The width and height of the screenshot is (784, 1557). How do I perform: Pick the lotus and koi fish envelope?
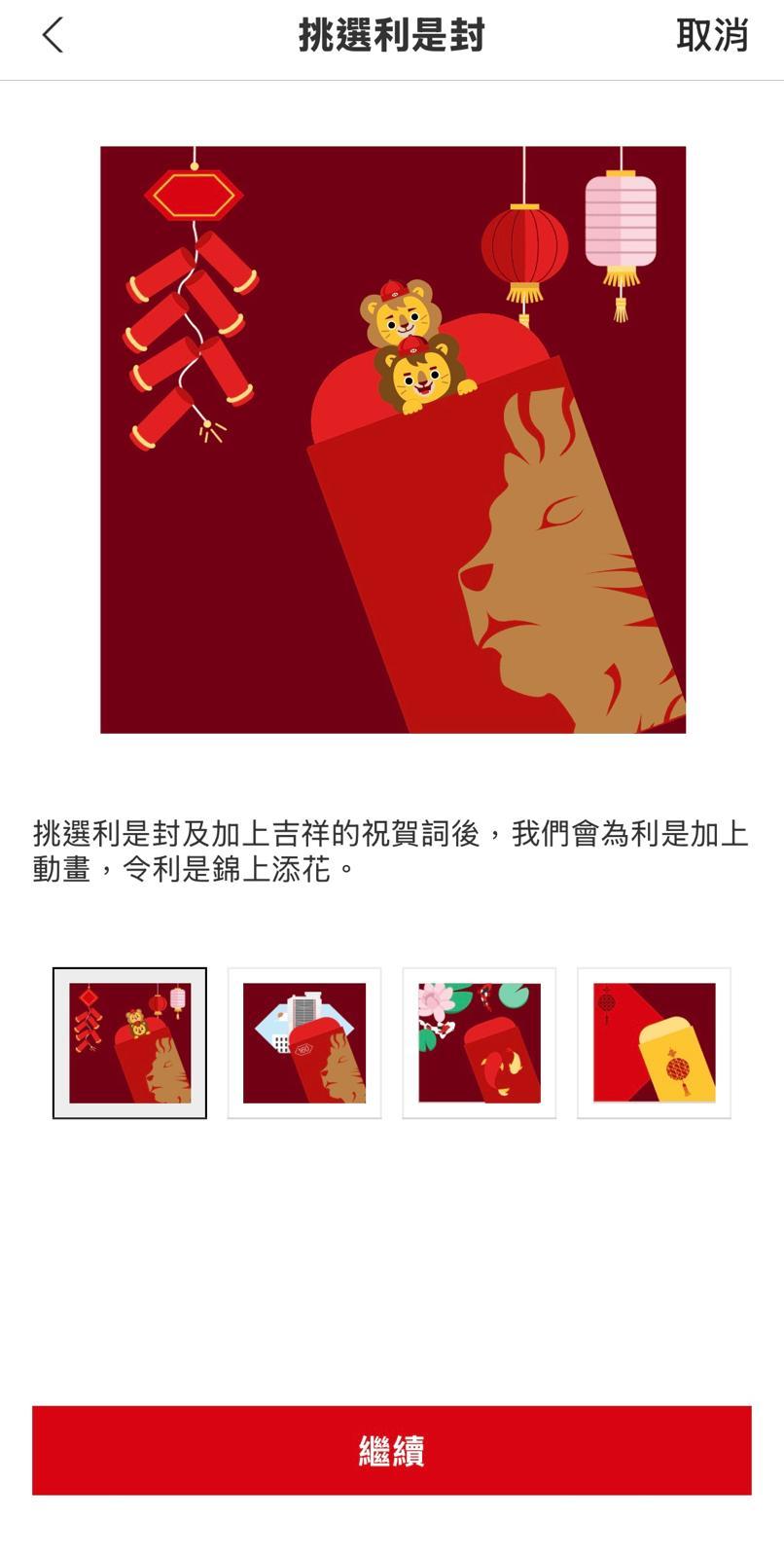(479, 1042)
